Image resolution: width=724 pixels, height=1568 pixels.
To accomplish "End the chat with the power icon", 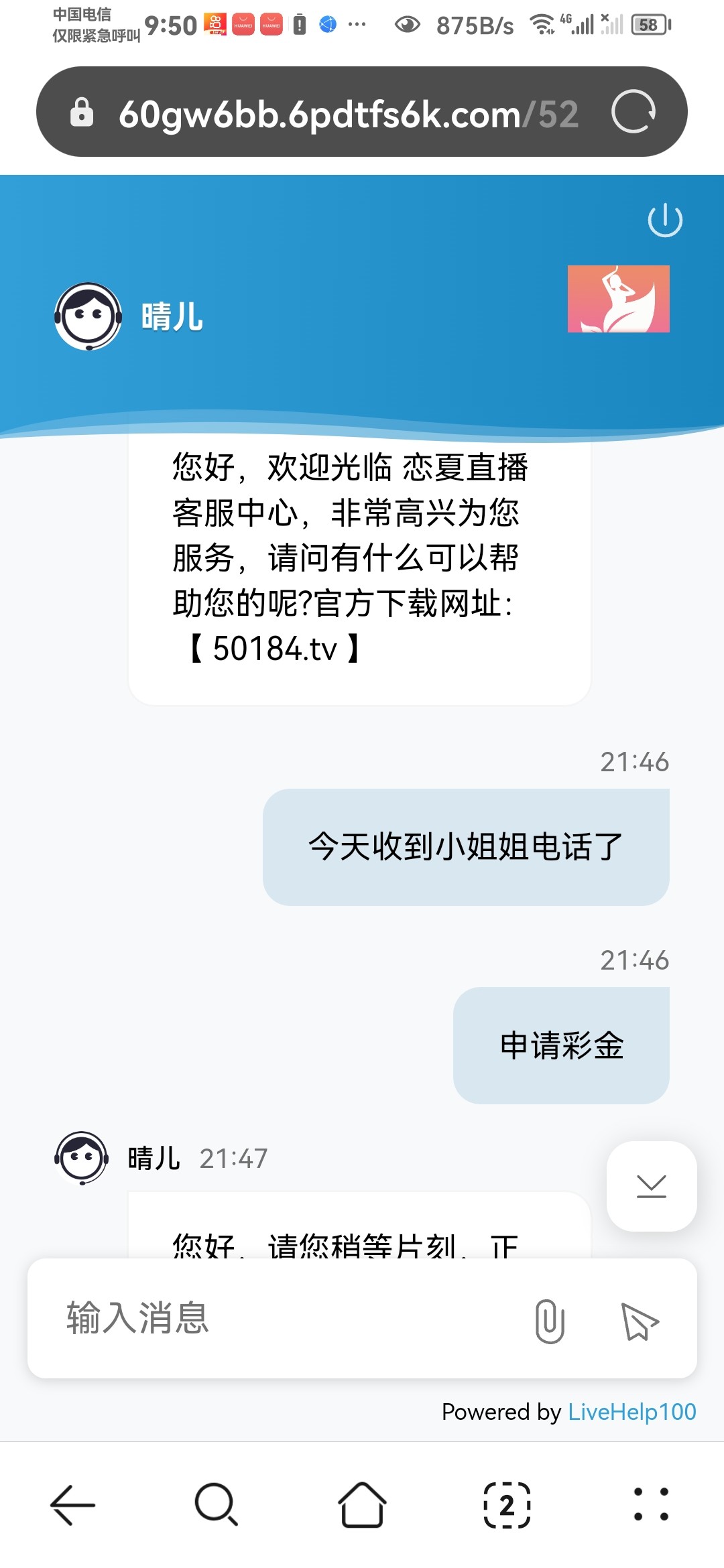I will [x=665, y=220].
